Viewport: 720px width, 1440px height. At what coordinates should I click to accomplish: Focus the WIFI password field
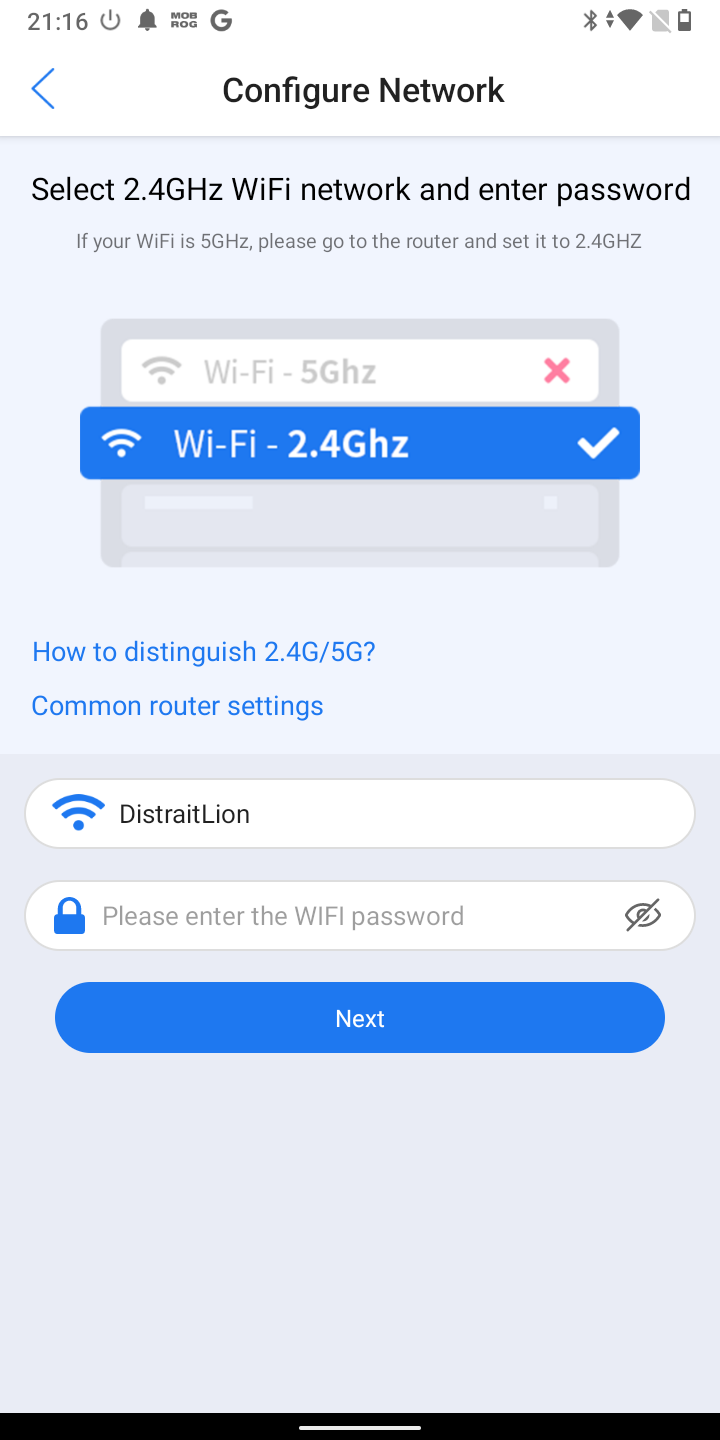340,916
